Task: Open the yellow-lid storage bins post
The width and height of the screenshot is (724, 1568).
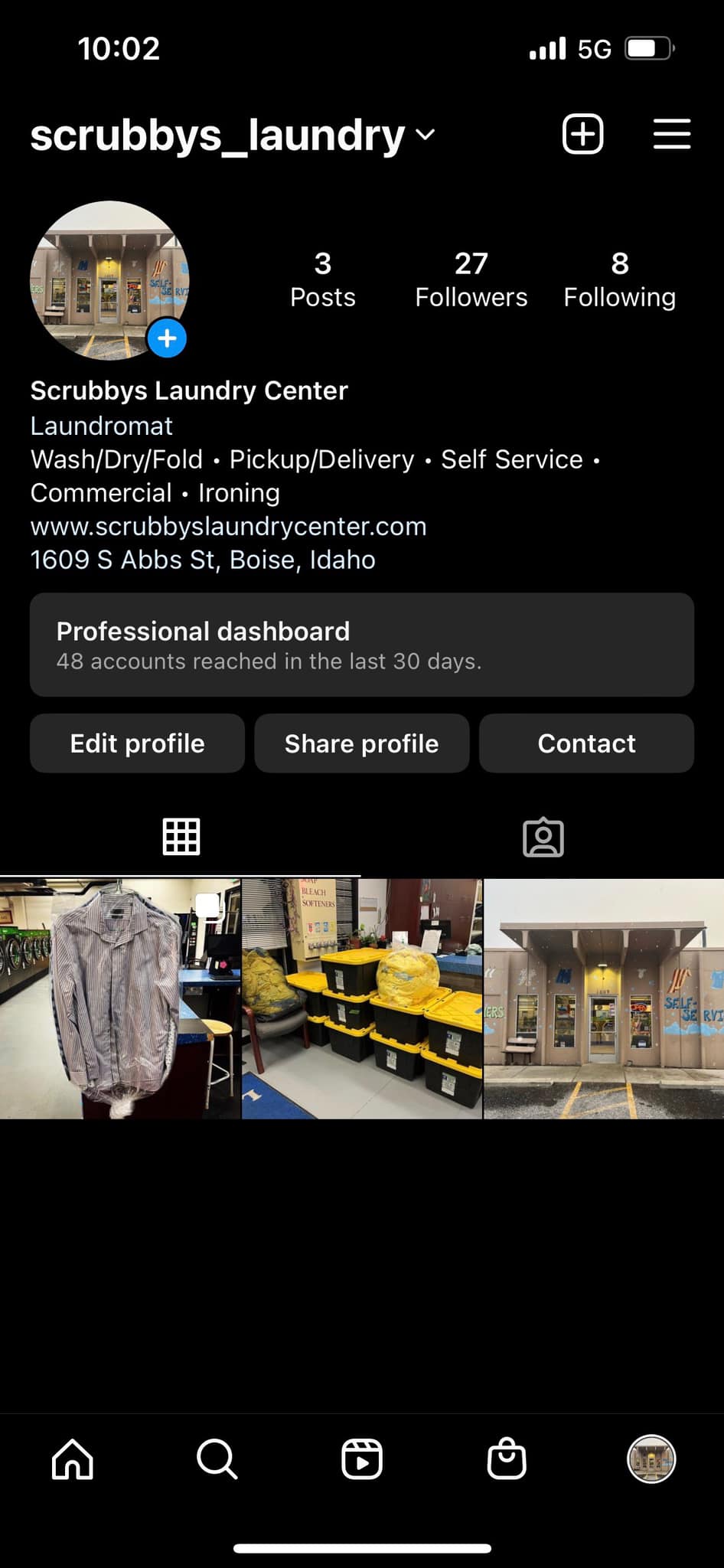Action: (362, 999)
